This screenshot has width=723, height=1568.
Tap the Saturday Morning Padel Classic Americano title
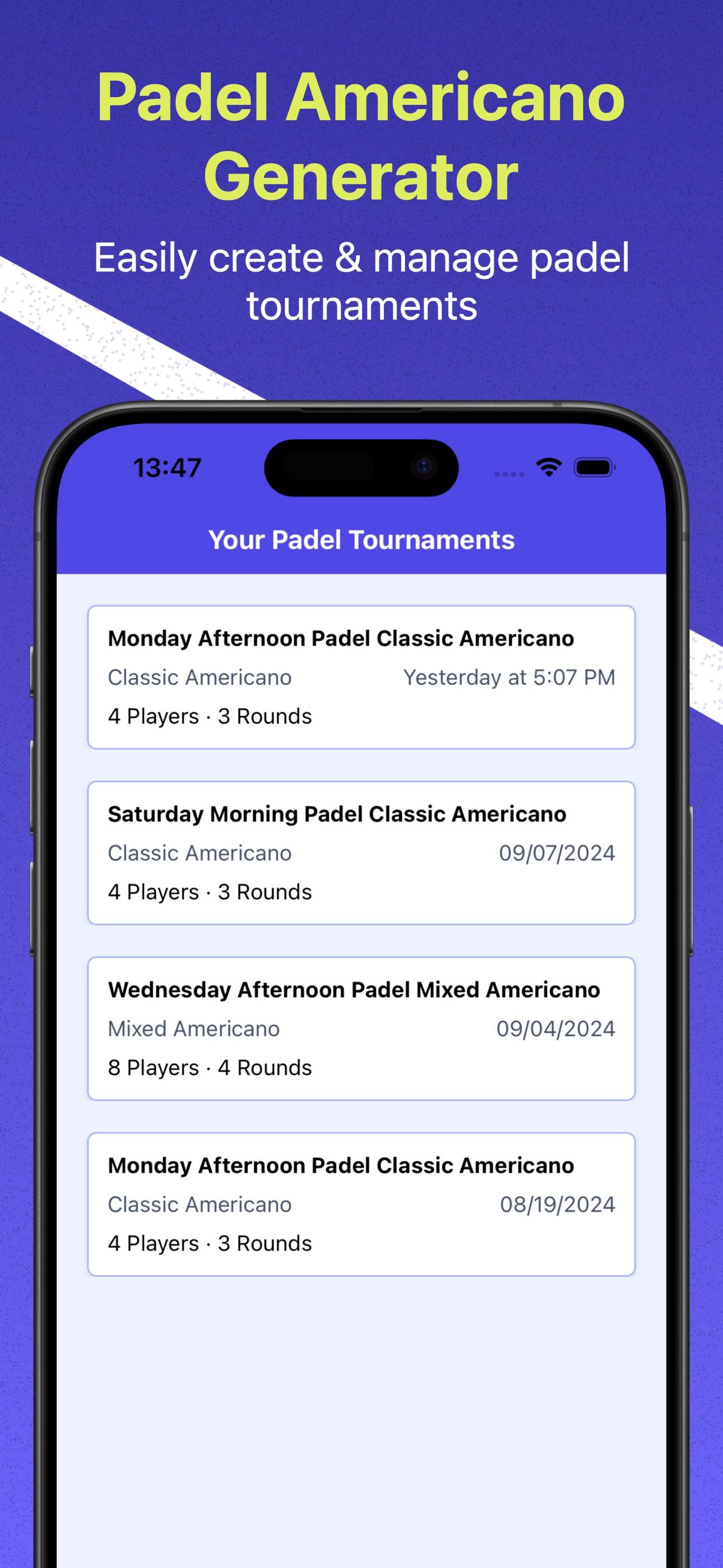click(x=337, y=814)
